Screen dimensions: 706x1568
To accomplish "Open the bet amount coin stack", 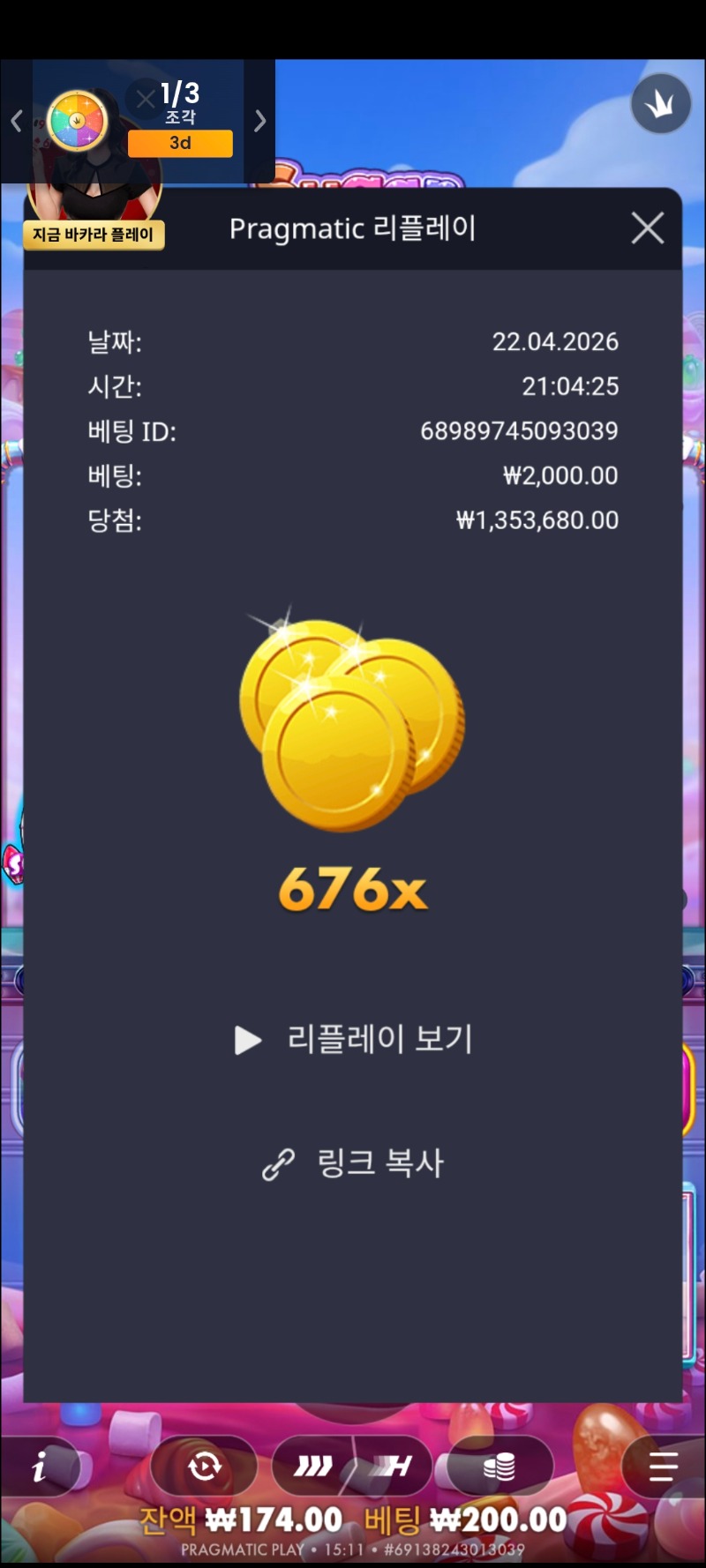I will [x=499, y=1467].
